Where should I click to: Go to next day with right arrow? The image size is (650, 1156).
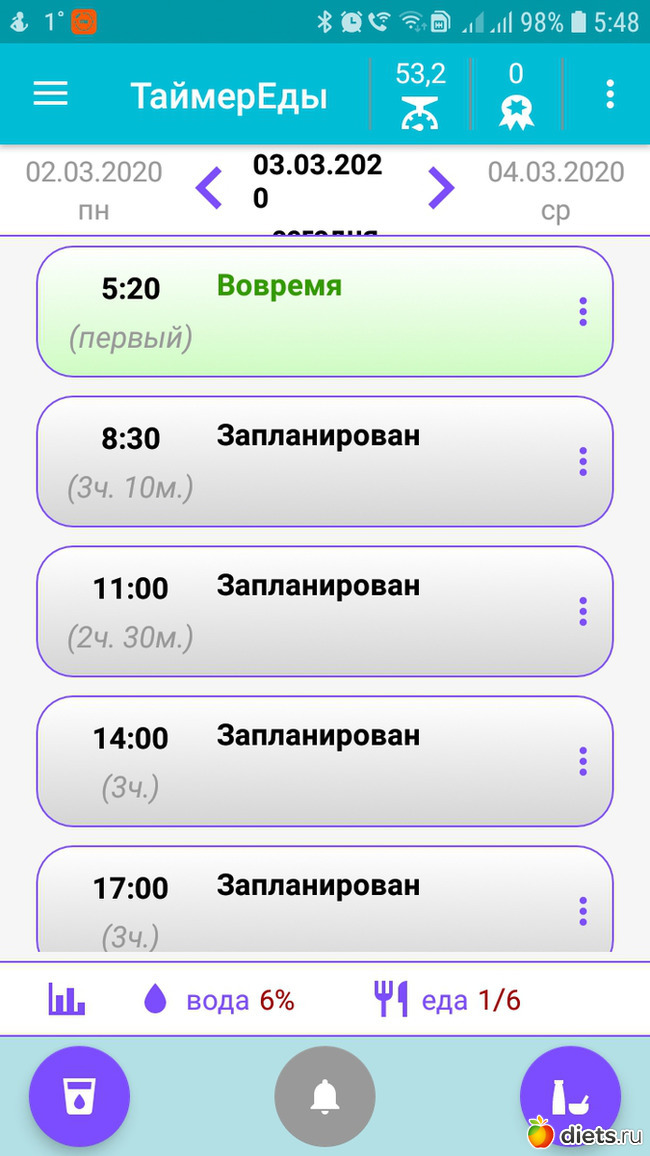click(x=441, y=187)
